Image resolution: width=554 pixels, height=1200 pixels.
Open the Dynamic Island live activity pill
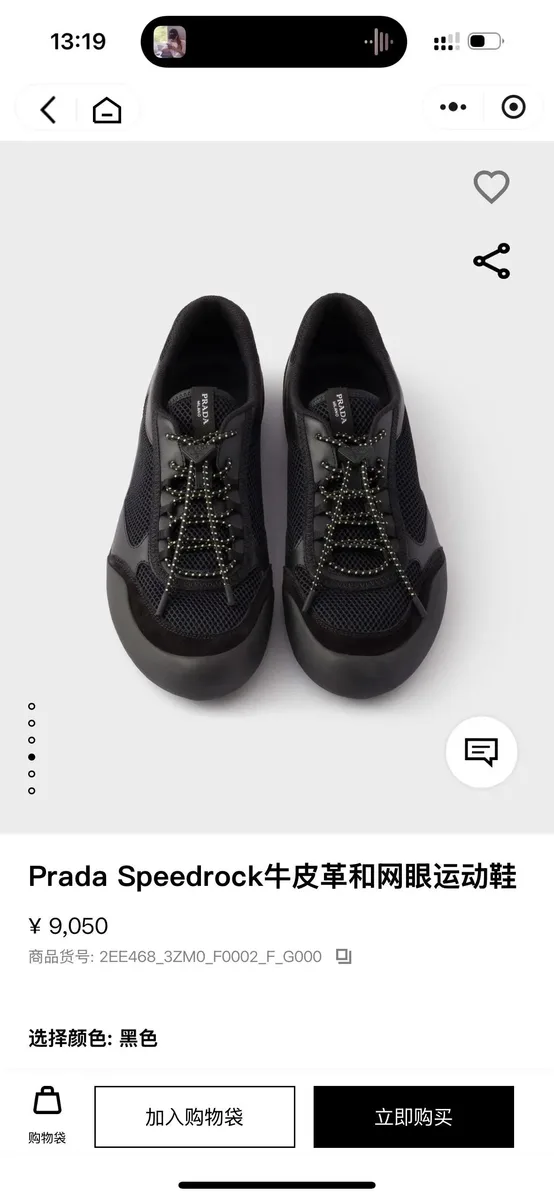click(x=274, y=42)
